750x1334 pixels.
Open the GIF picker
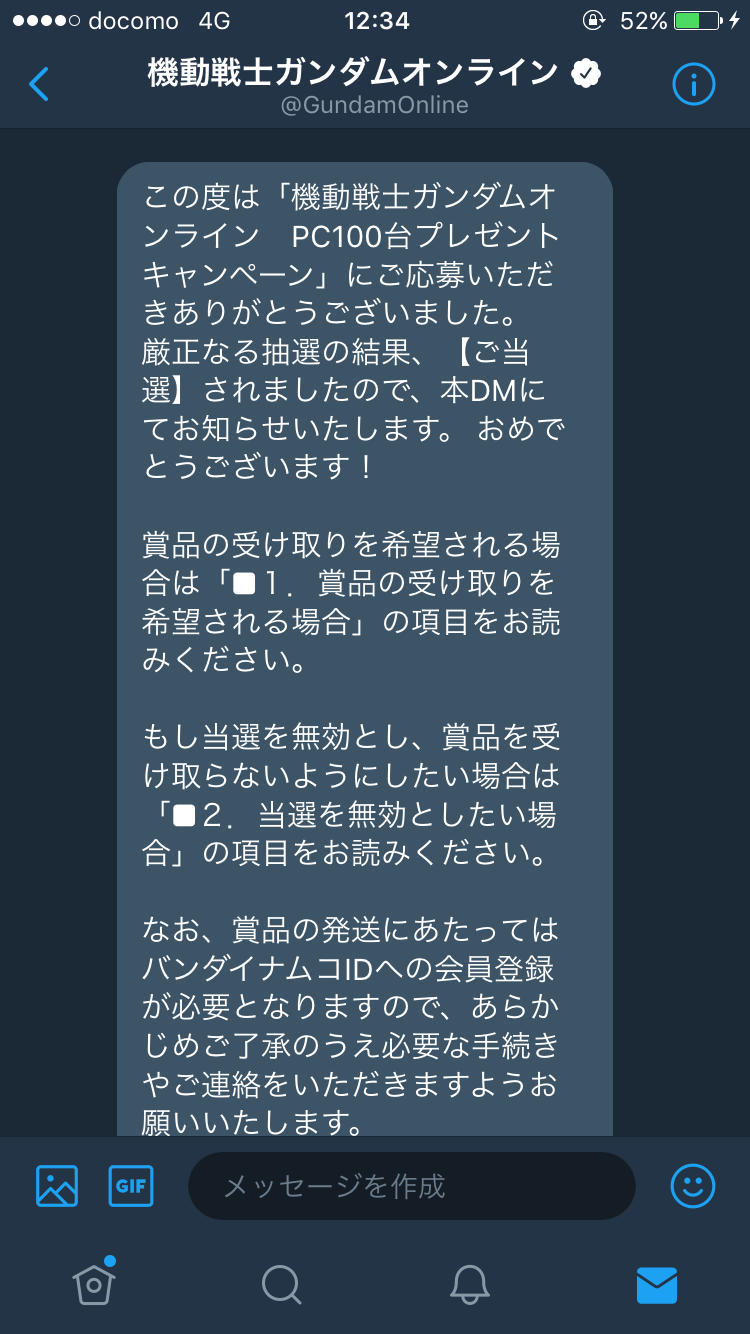point(131,1186)
